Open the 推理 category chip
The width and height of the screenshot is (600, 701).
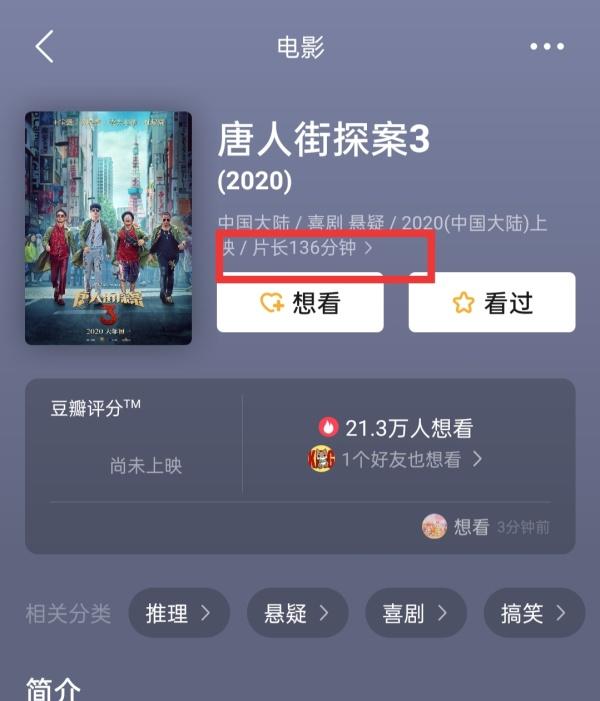pyautogui.click(x=179, y=613)
